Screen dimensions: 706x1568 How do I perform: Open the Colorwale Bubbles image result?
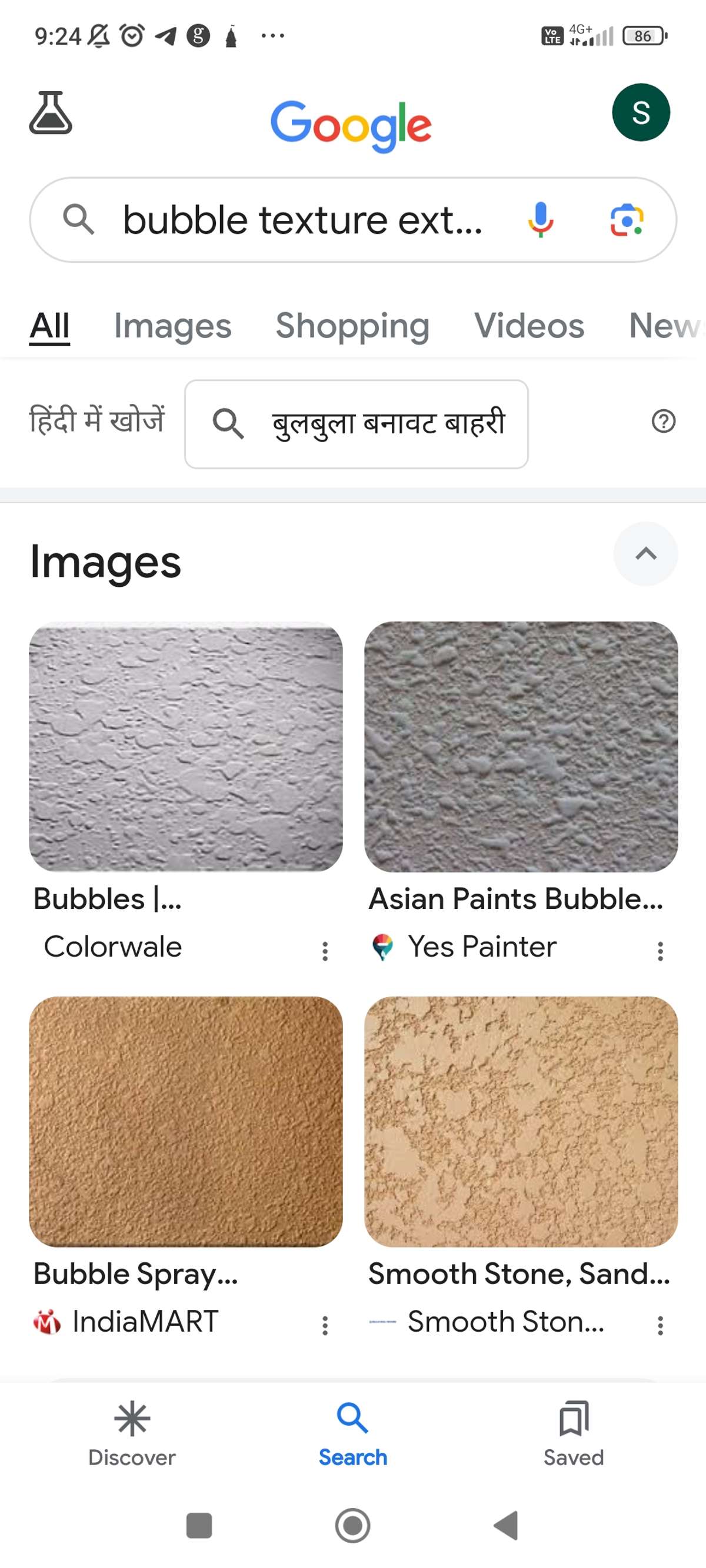coord(186,746)
